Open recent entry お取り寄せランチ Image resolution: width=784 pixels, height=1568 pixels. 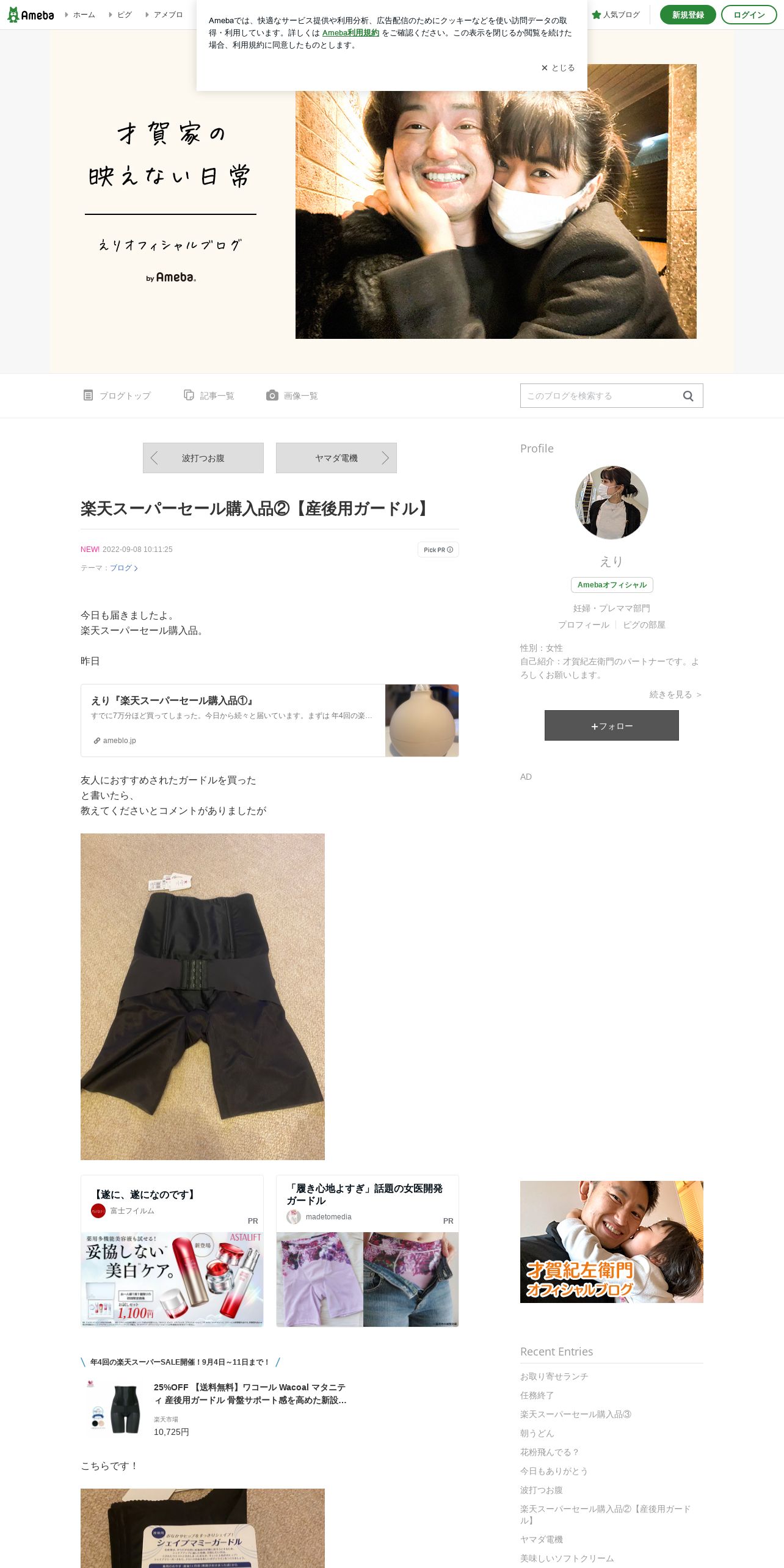click(554, 1376)
